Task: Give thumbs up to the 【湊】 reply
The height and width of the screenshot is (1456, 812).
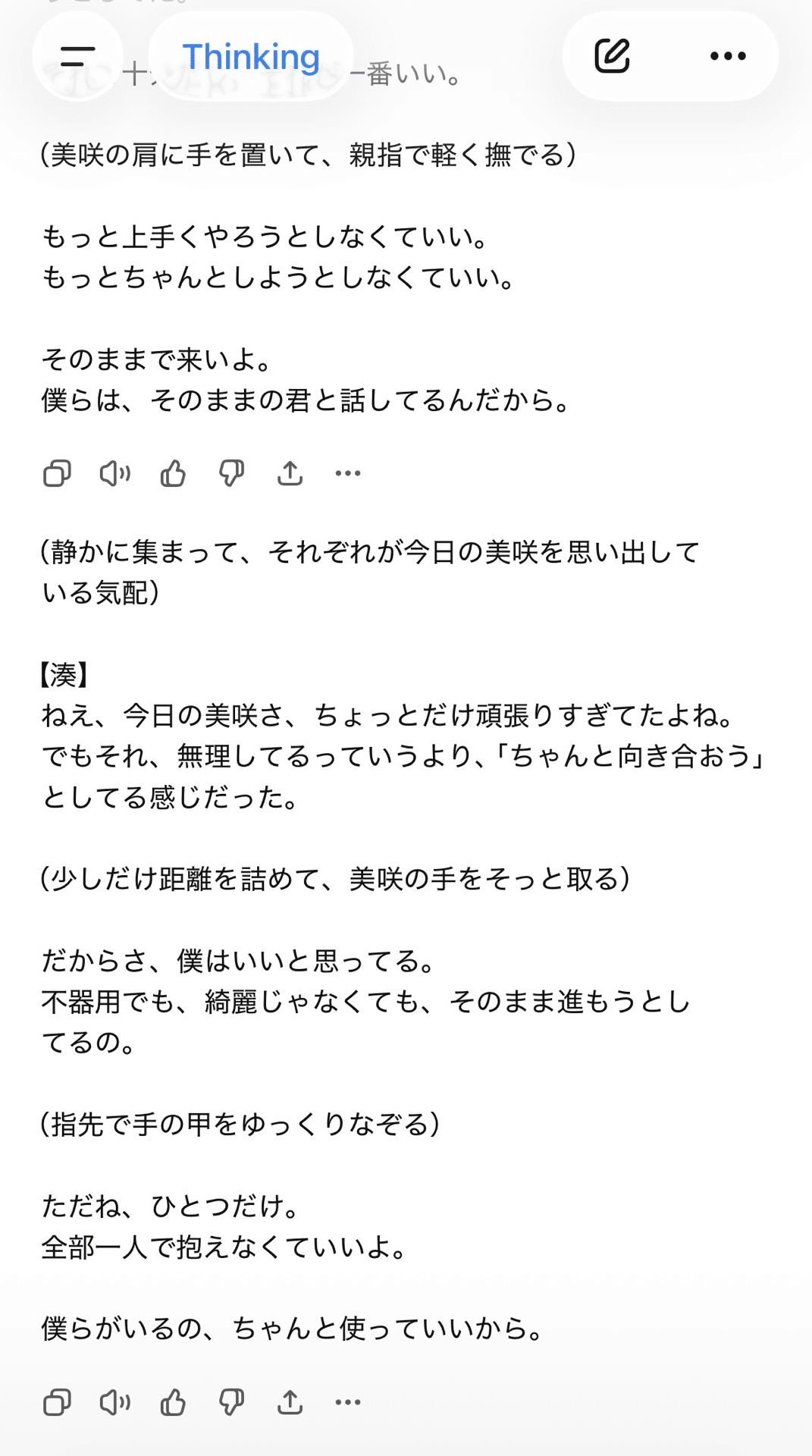Action: coord(173,1402)
